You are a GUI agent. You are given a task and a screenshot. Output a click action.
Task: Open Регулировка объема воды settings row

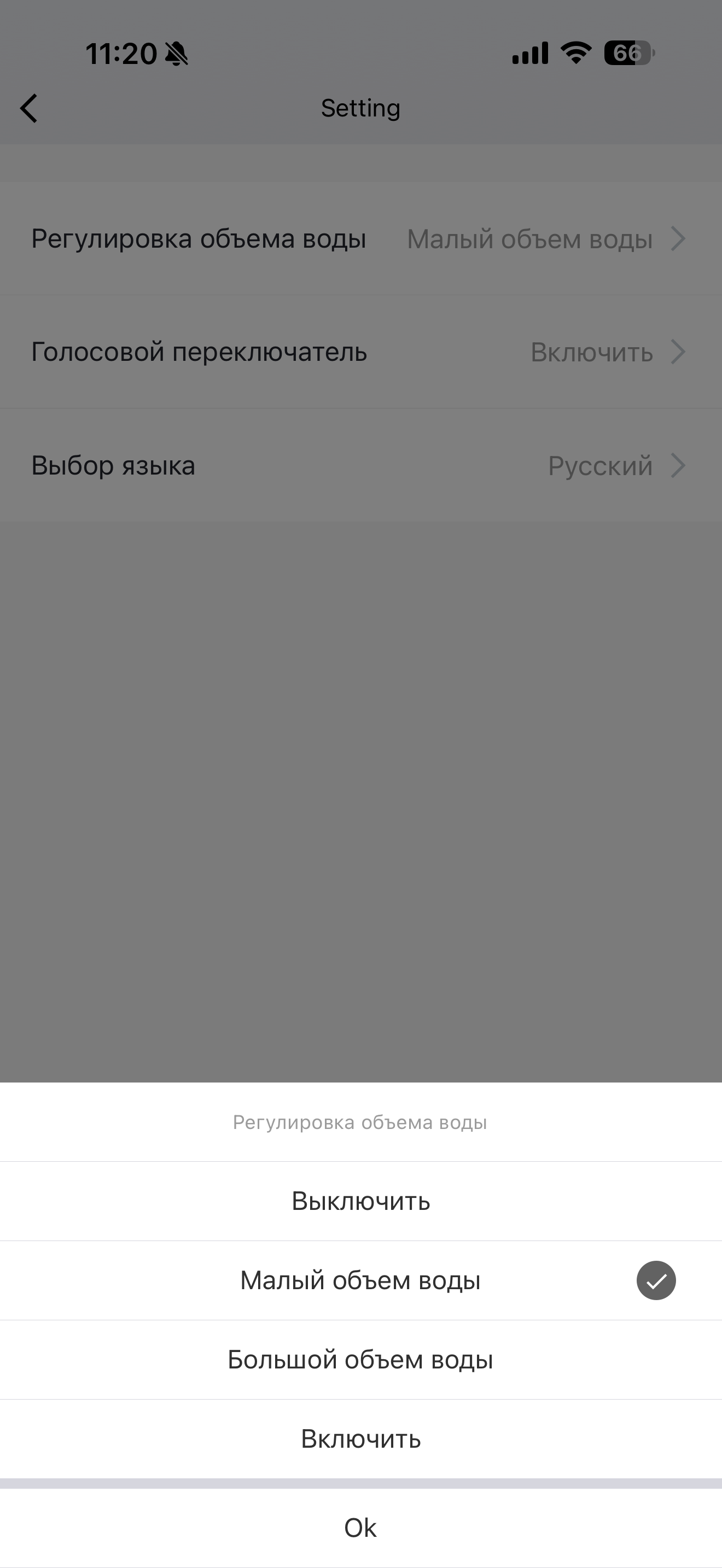pyautogui.click(x=360, y=238)
